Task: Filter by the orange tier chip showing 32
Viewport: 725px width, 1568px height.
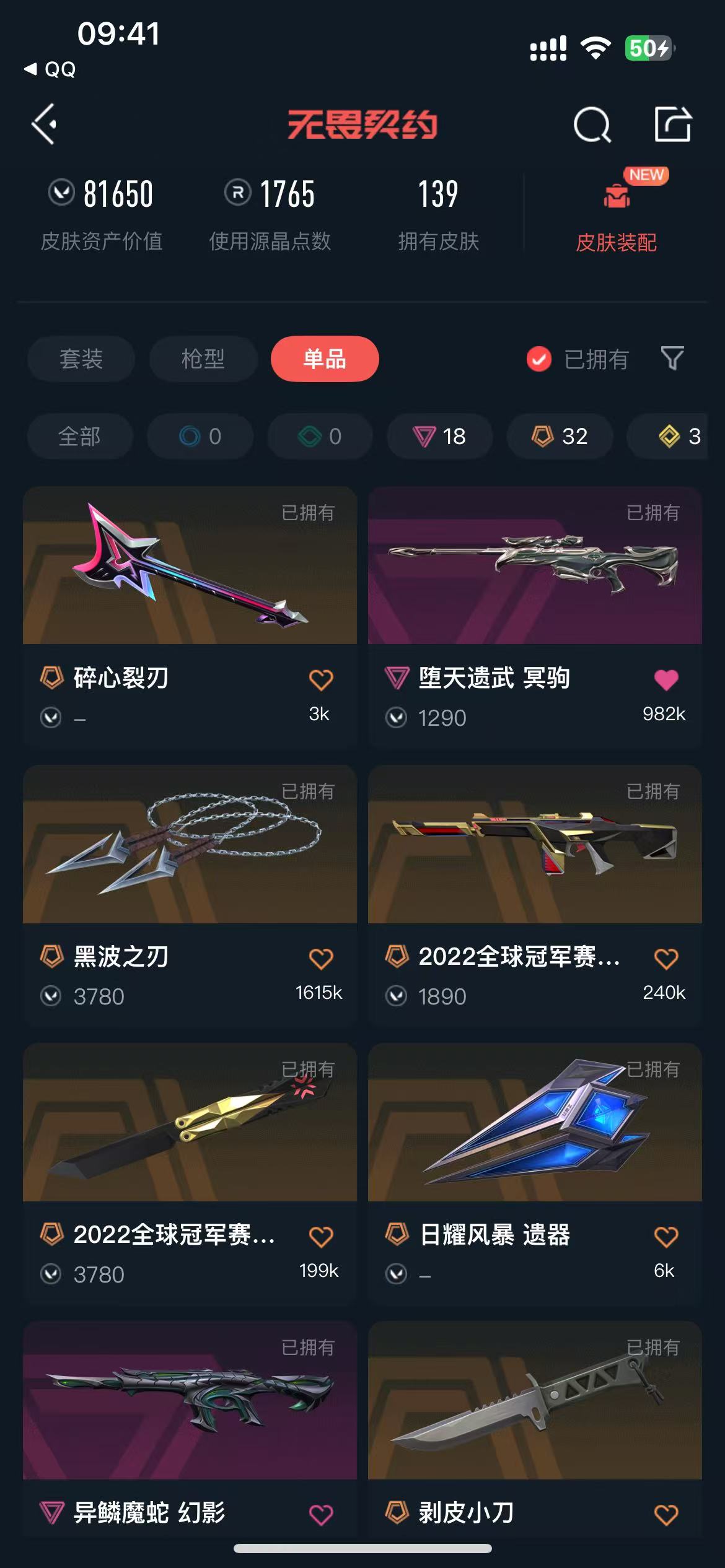Action: point(560,437)
